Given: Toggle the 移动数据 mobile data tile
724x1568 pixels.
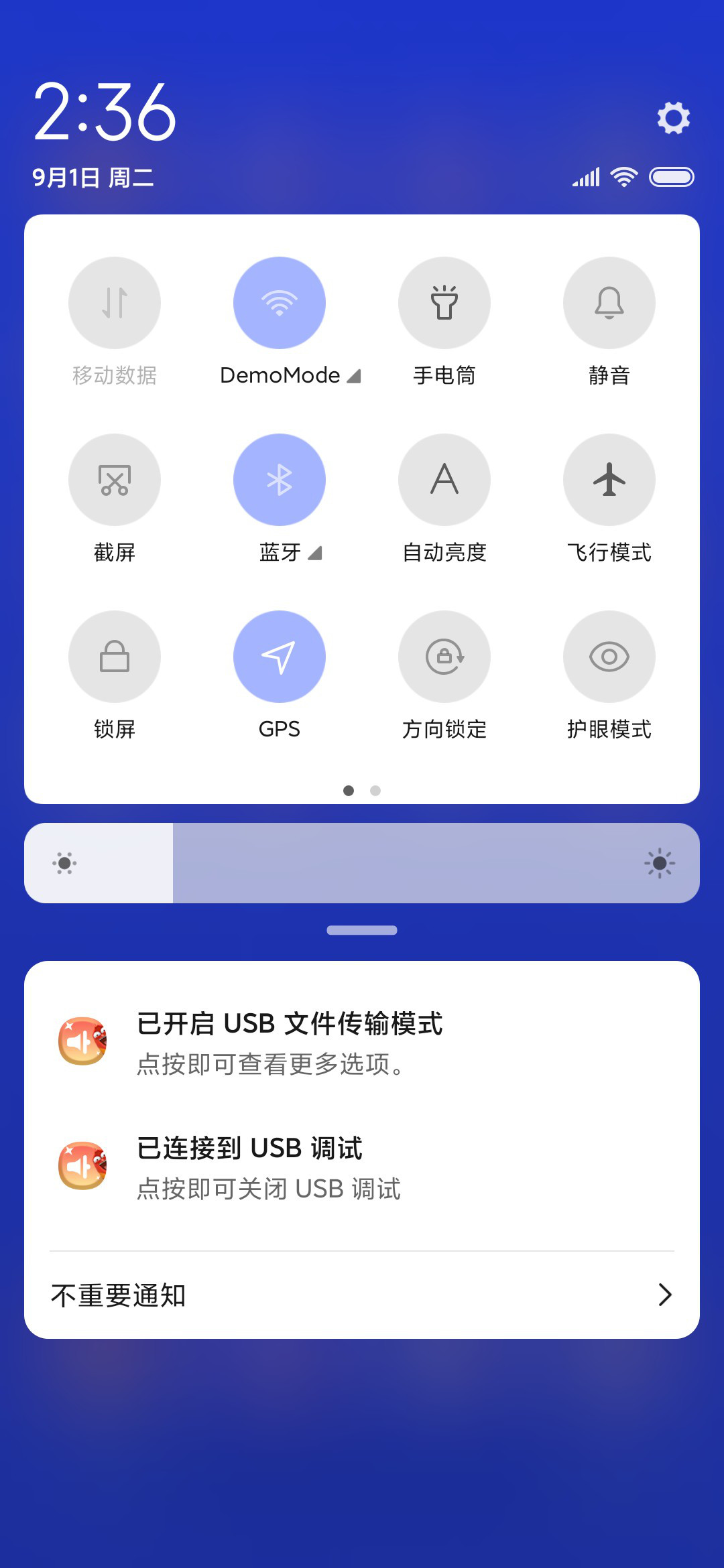Looking at the screenshot, I should click(x=115, y=303).
